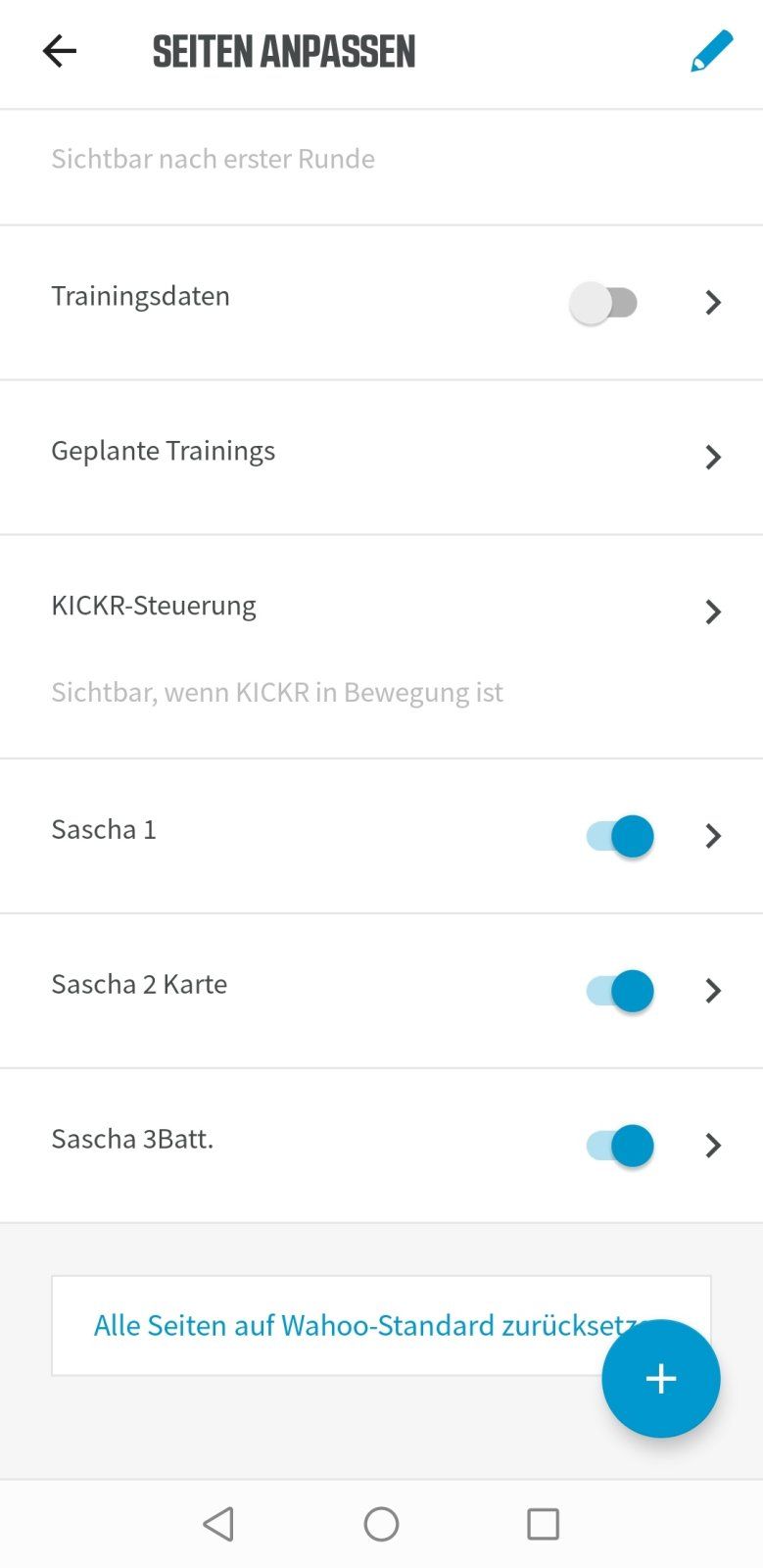Open the system recent apps view
This screenshot has height=1568, width=763.
coord(543,1524)
